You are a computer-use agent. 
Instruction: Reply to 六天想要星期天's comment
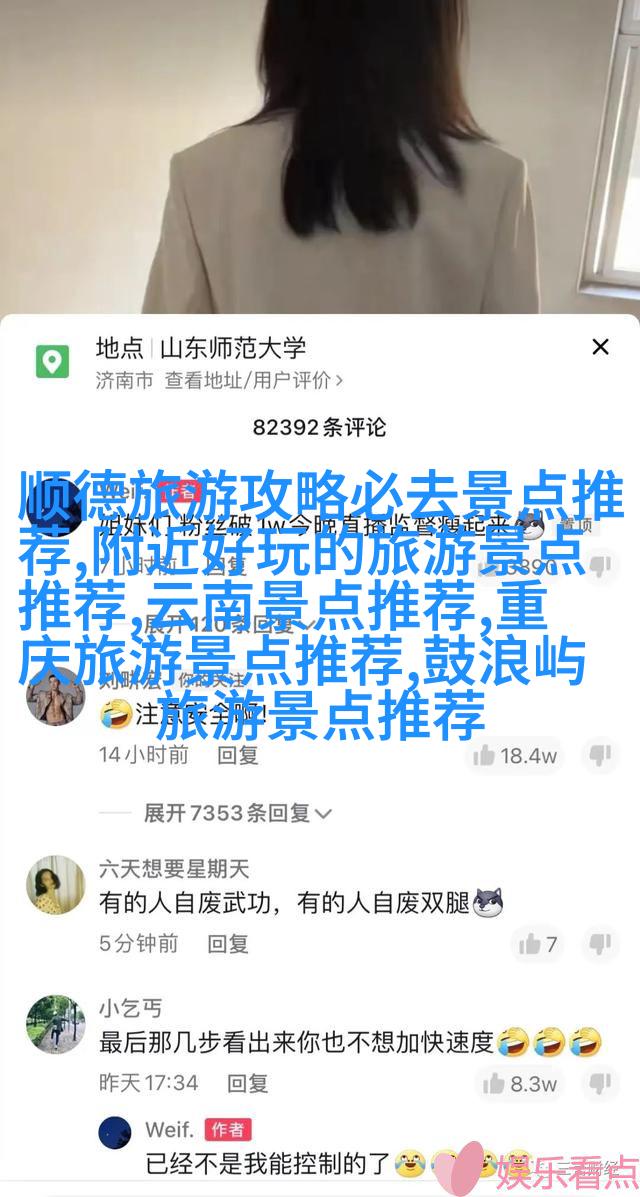pyautogui.click(x=228, y=943)
